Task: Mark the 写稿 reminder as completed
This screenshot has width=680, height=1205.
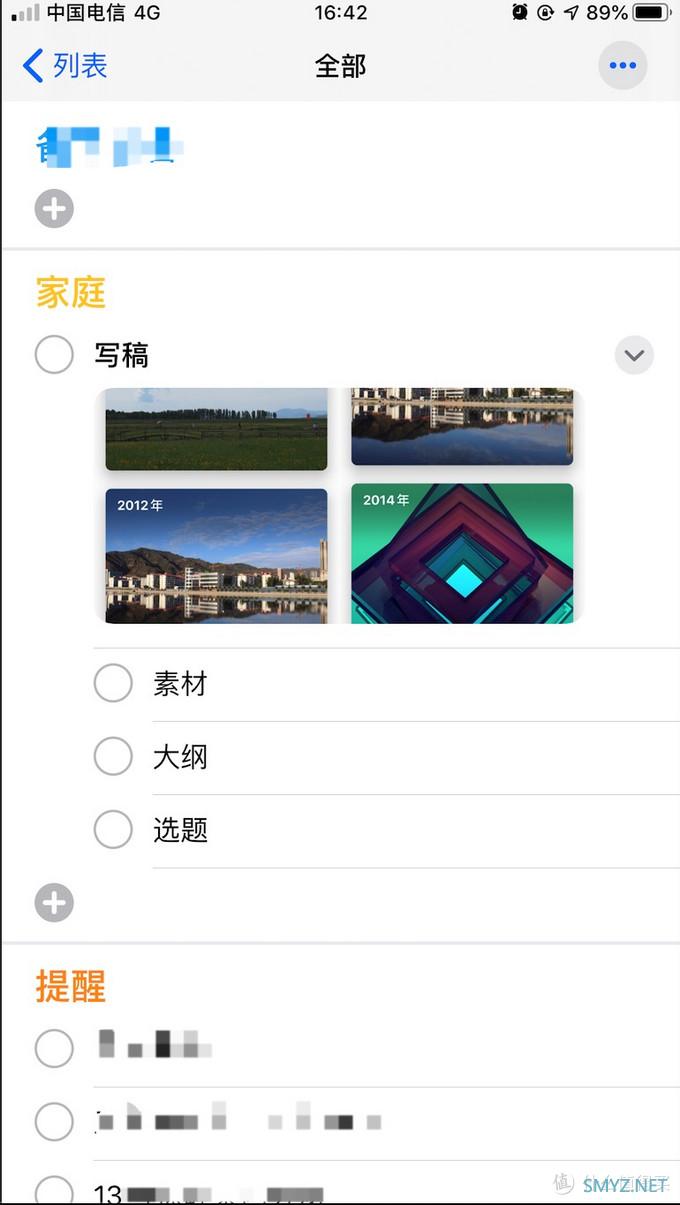Action: pos(54,355)
